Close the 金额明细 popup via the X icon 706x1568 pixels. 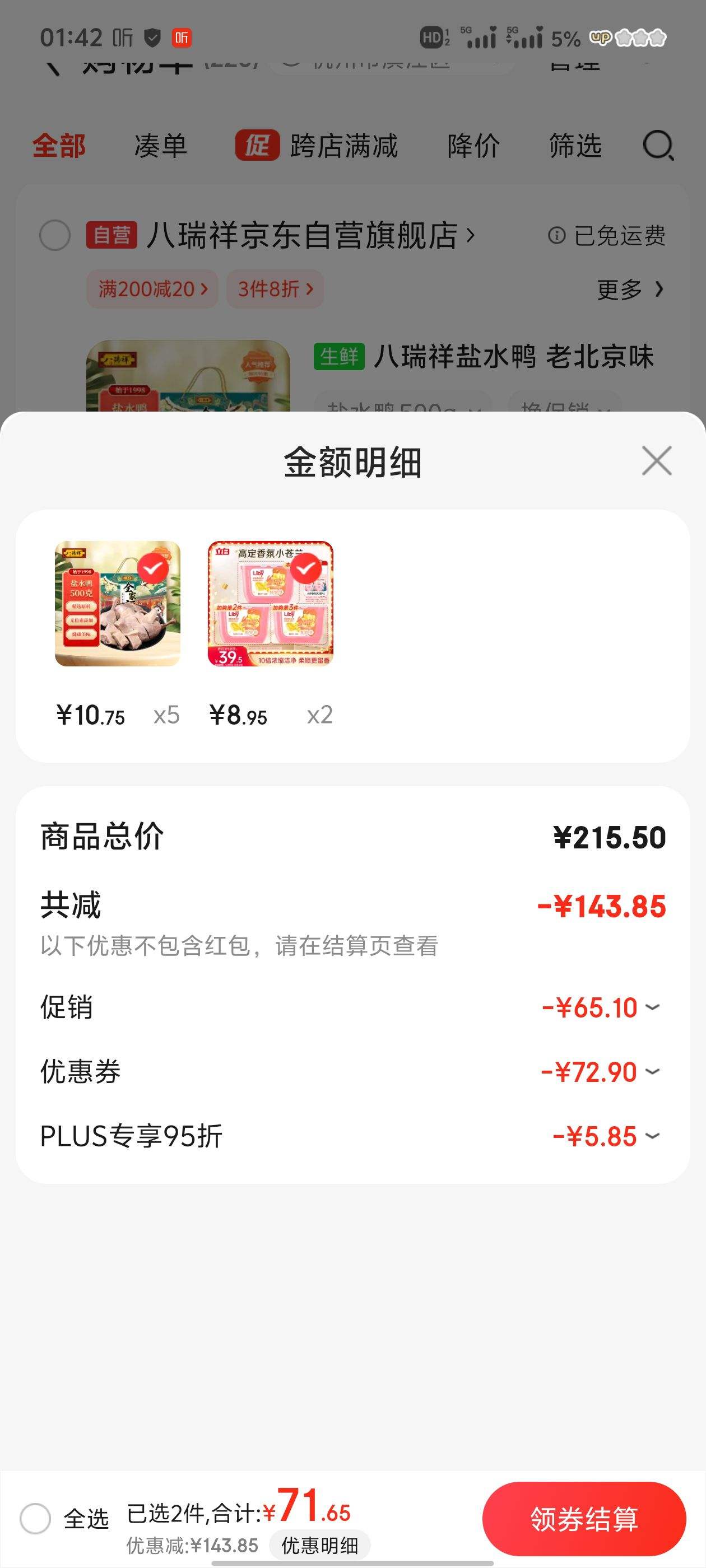click(656, 461)
